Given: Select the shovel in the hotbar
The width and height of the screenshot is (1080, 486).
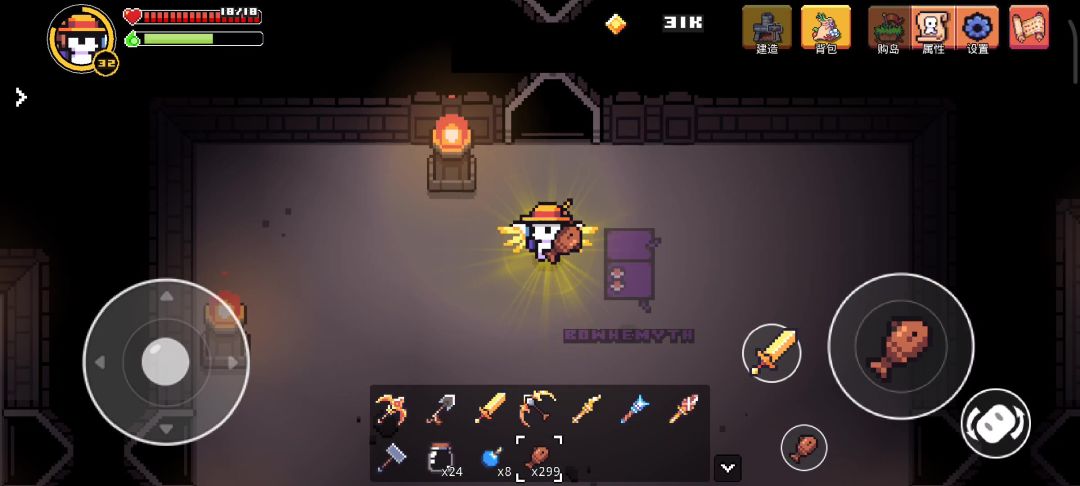Looking at the screenshot, I should pyautogui.click(x=440, y=408).
